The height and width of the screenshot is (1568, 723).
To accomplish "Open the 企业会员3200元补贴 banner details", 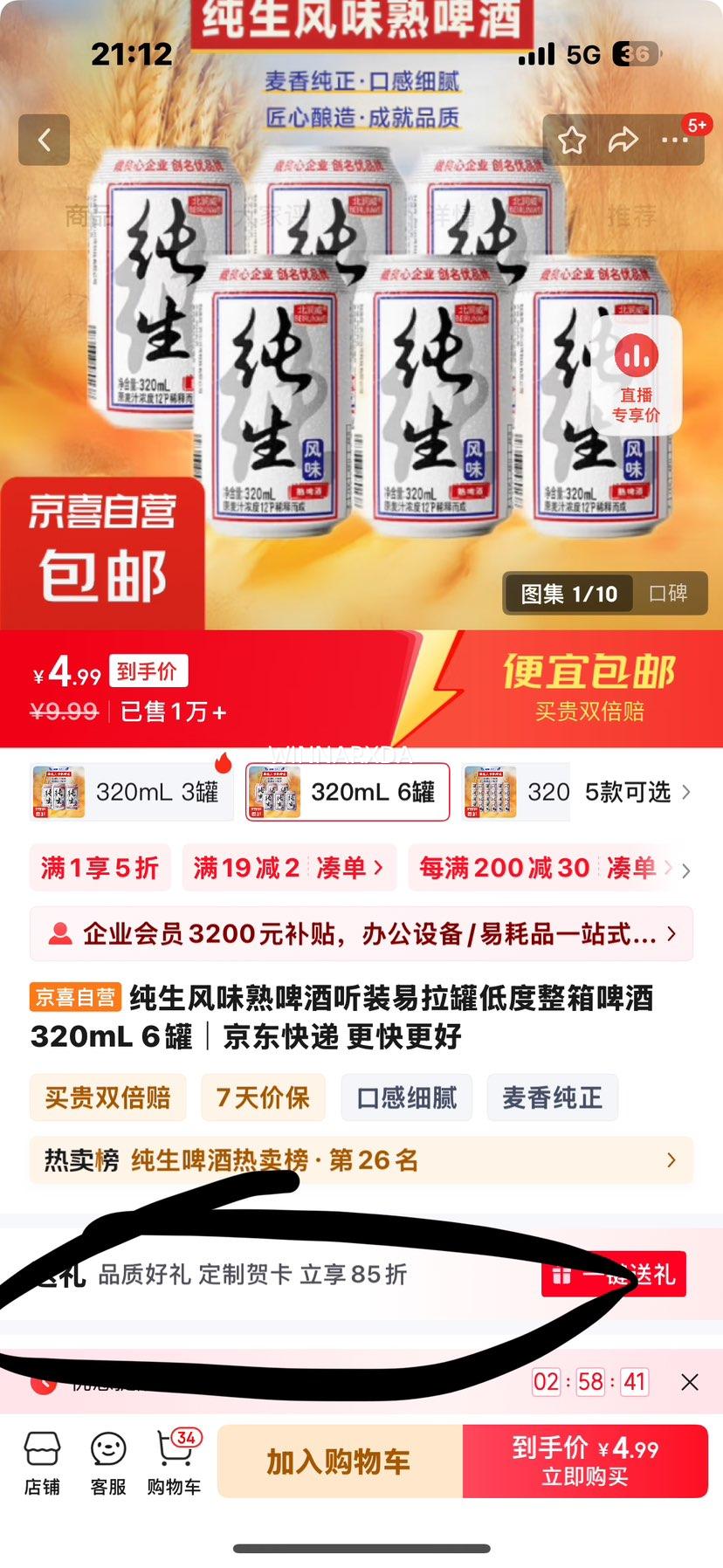I will [361, 933].
